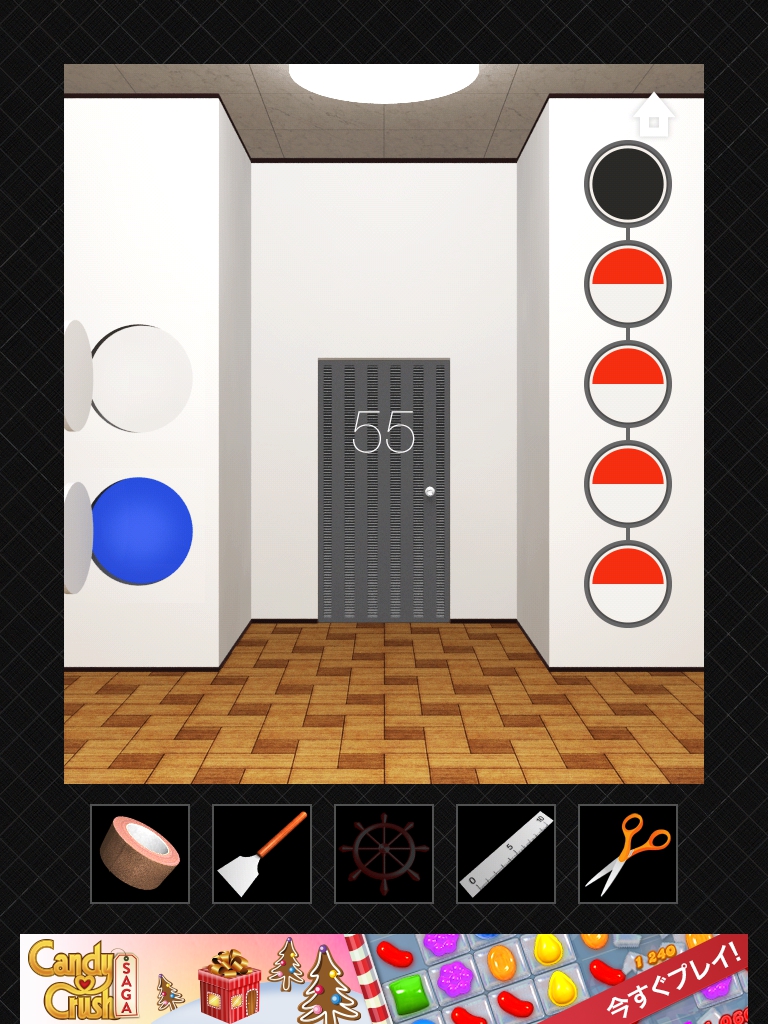Select the ruler from inventory
Screen dimensions: 768x1024
506,854
